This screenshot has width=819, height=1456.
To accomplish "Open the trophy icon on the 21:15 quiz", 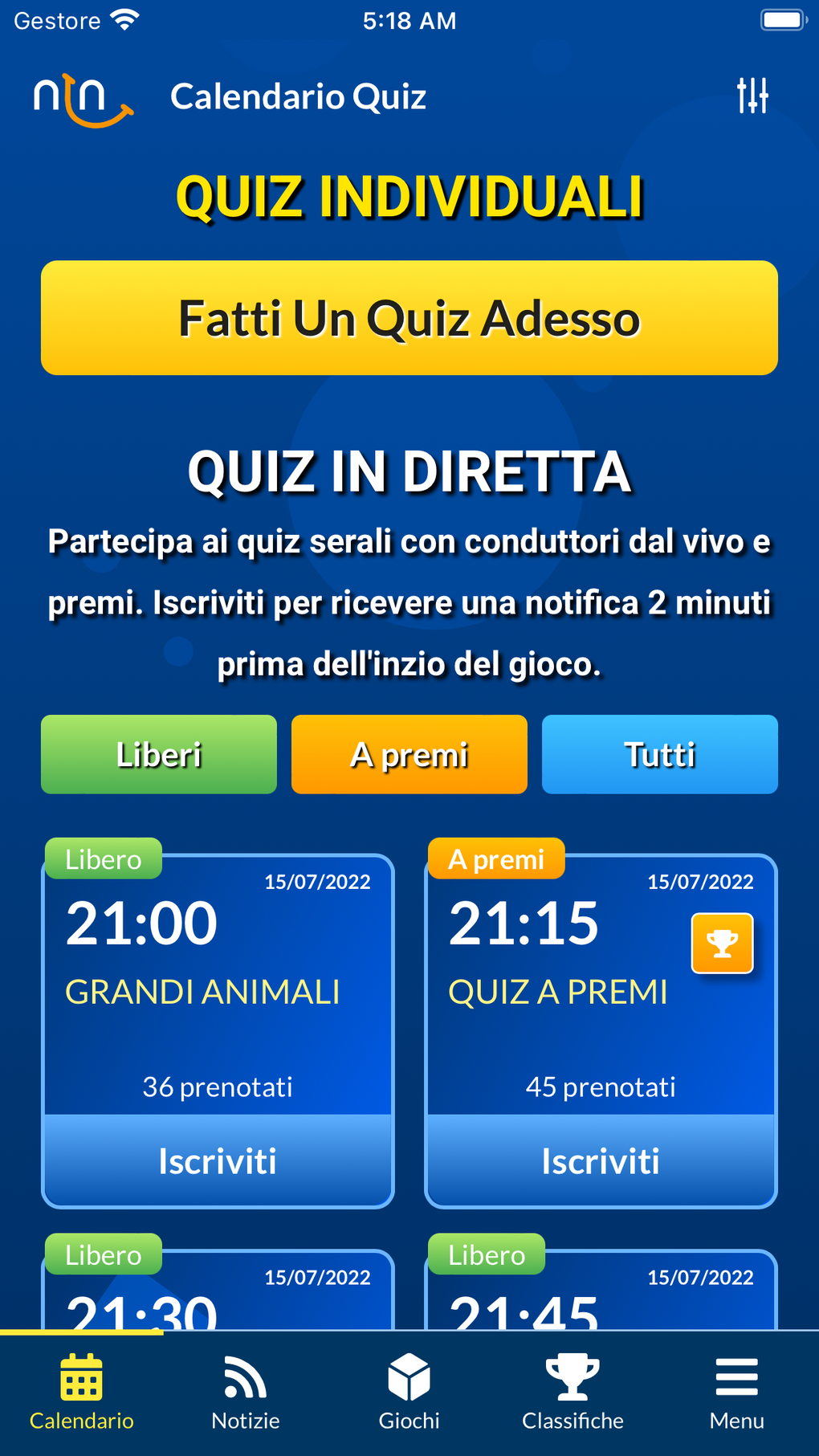I will coord(722,944).
